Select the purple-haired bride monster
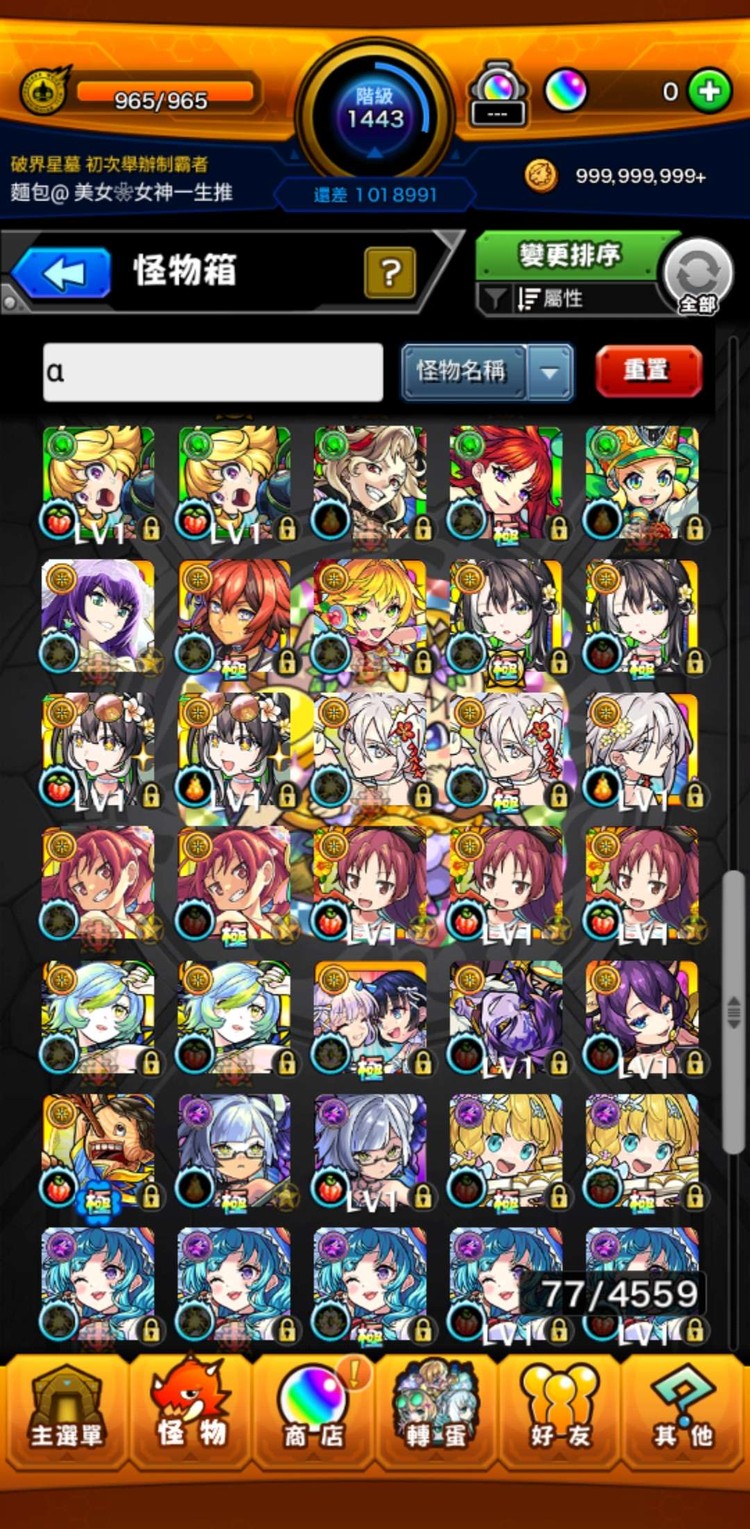 point(99,617)
